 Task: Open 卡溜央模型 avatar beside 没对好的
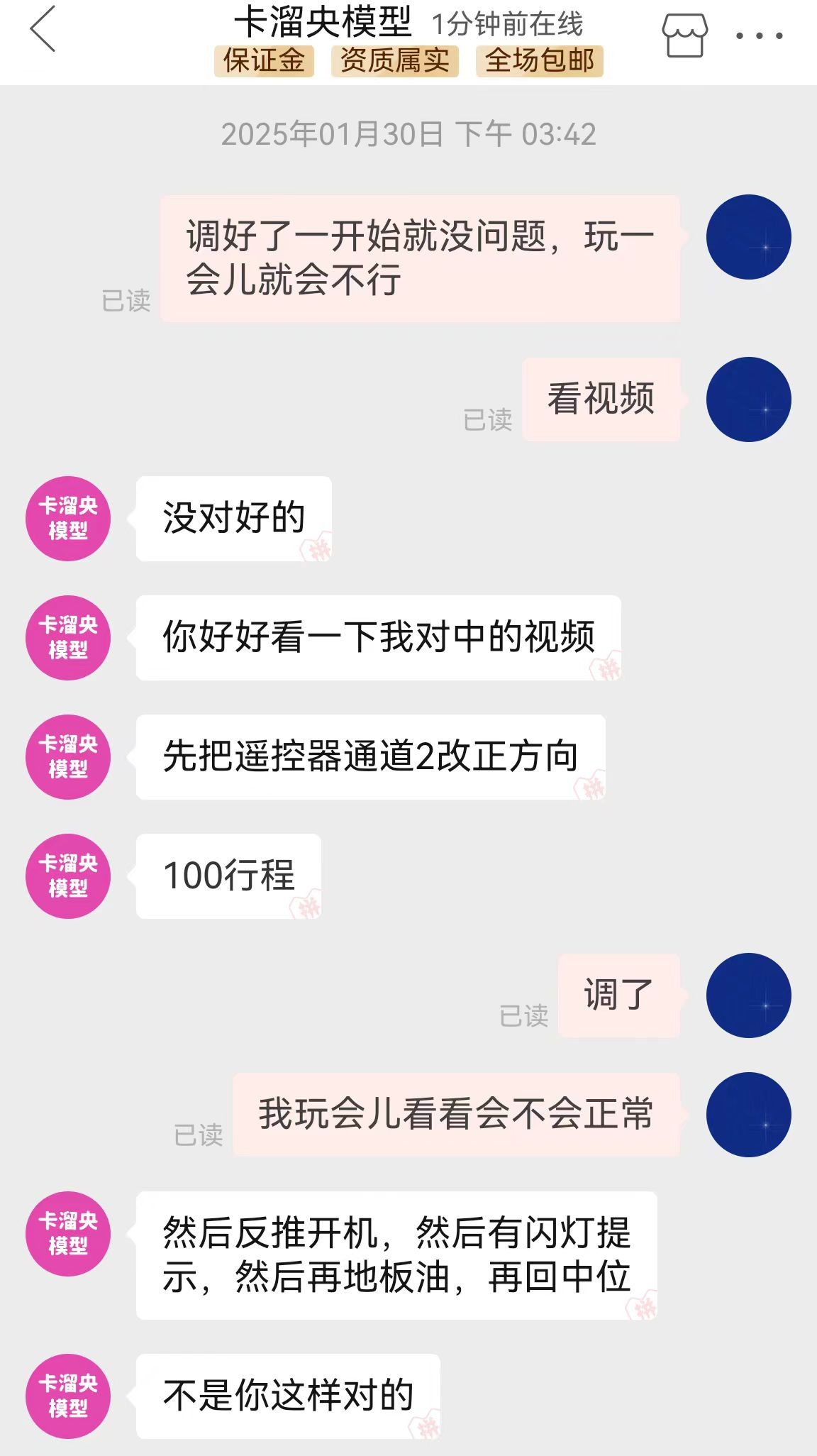68,519
